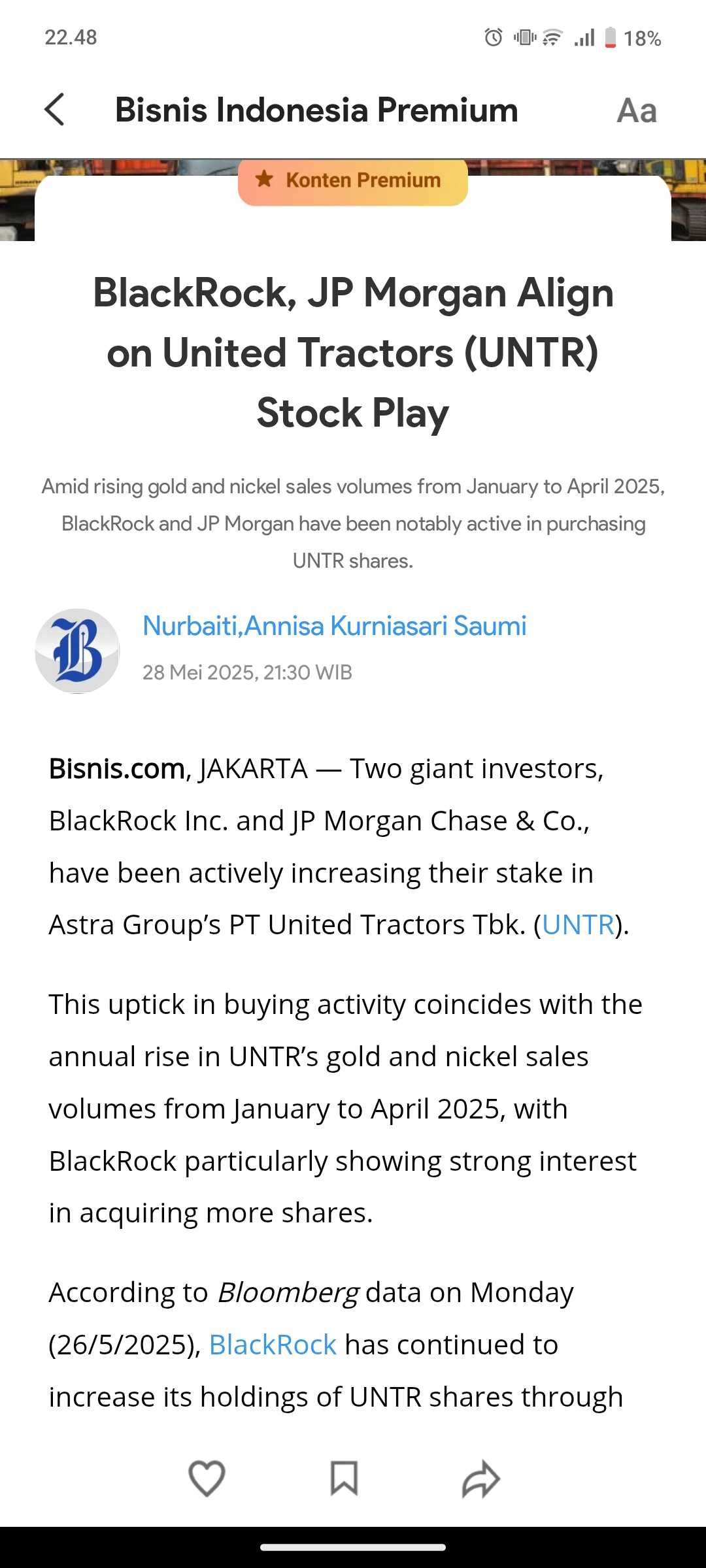The width and height of the screenshot is (706, 1568).
Task: Share this article
Action: click(x=480, y=1478)
